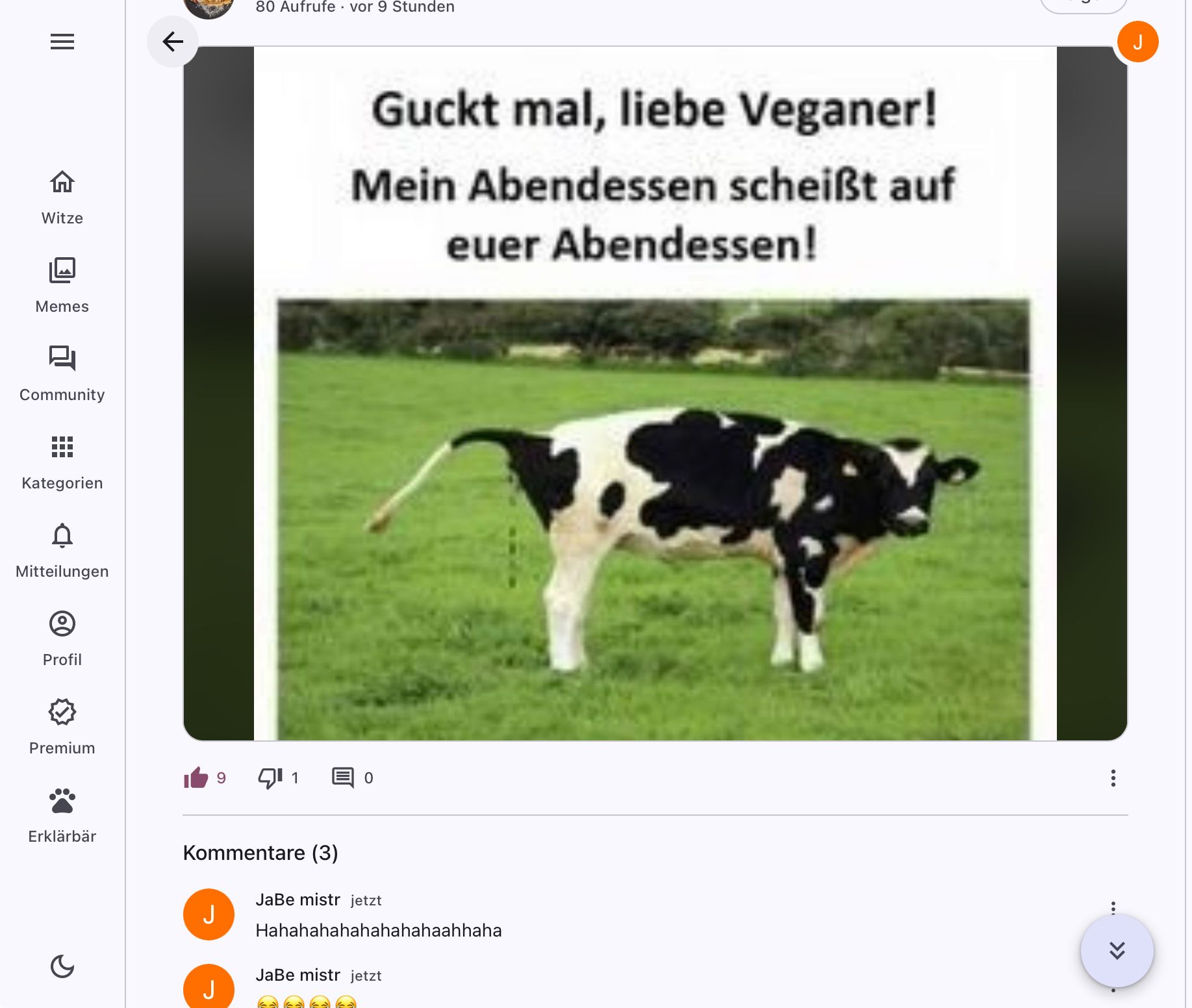Viewport: 1192px width, 1008px height.
Task: Open the meme's three-dot overflow menu
Action: (1113, 778)
